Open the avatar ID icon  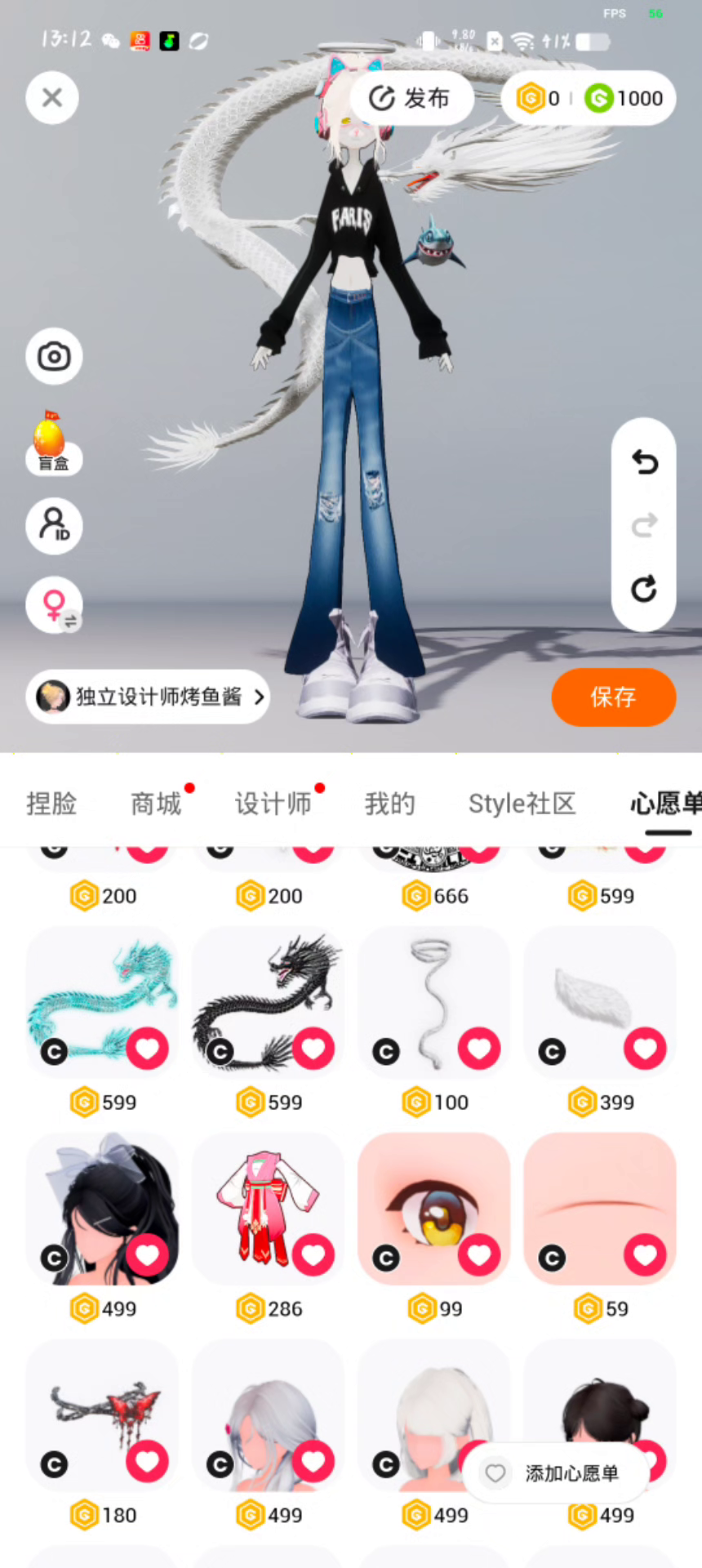pyautogui.click(x=54, y=525)
